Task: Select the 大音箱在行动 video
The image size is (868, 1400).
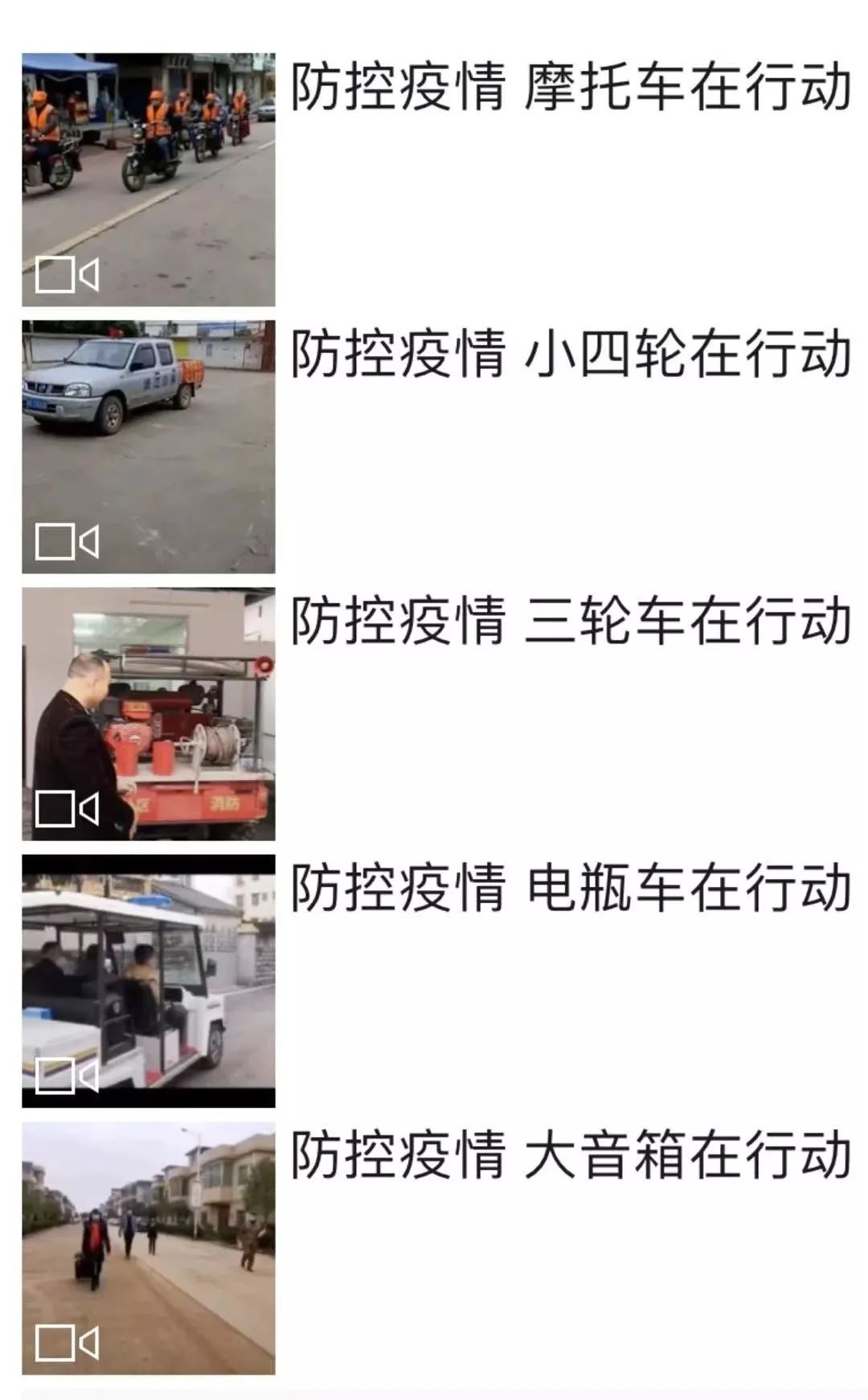Action: [x=149, y=1248]
